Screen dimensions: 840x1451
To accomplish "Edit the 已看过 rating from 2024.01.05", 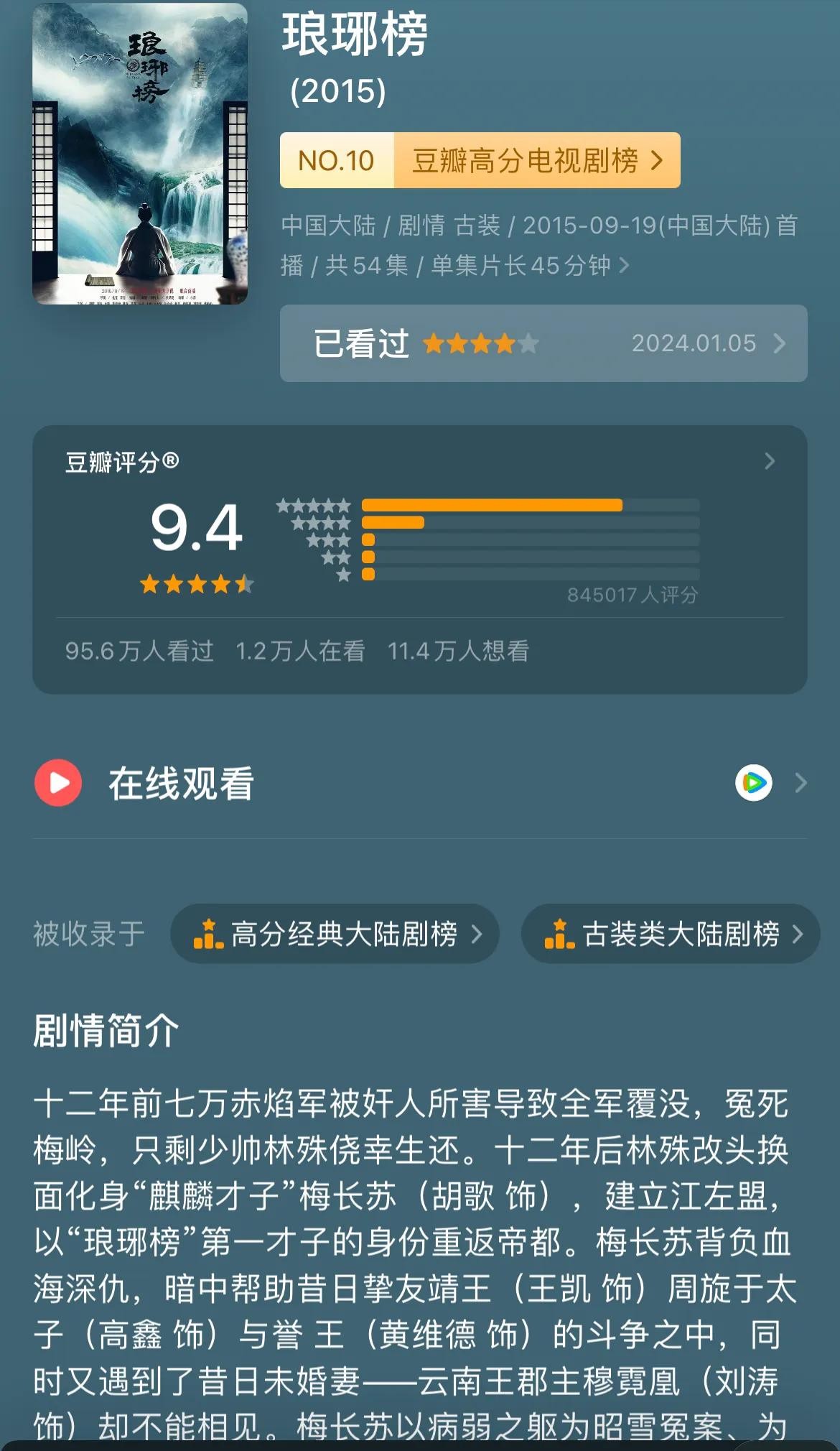I will pyautogui.click(x=543, y=343).
